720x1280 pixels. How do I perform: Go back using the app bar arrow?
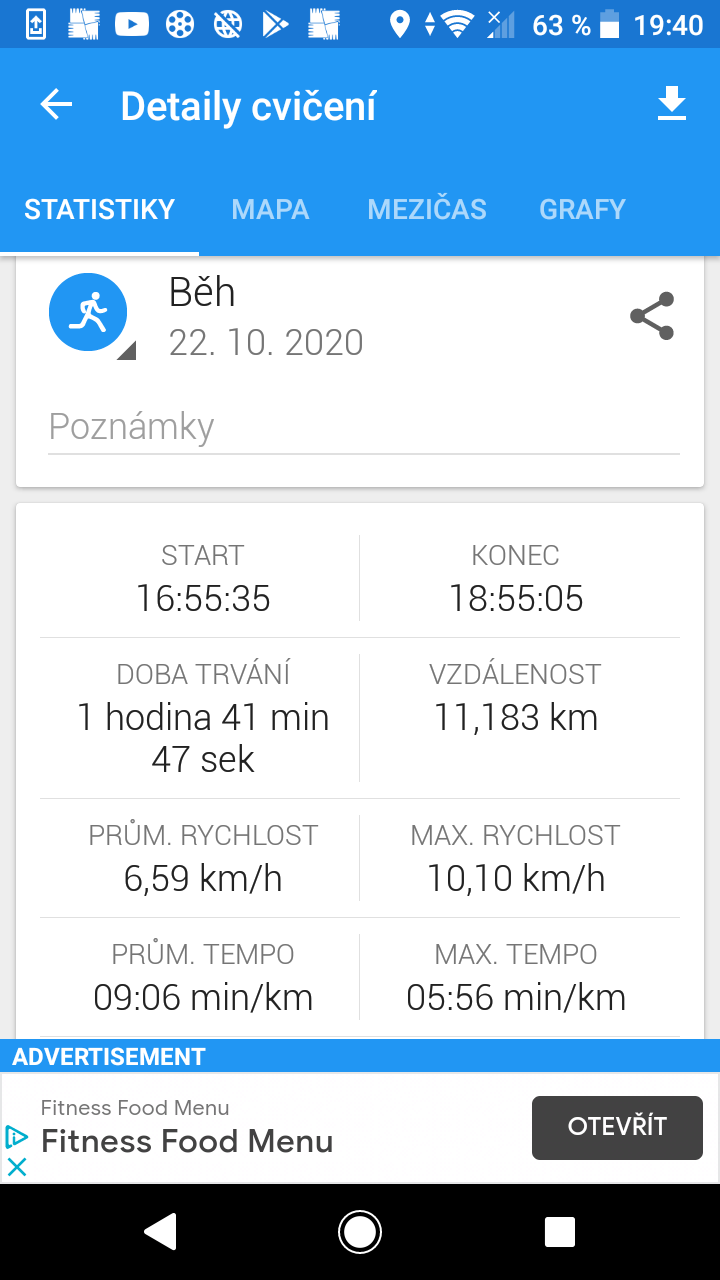click(56, 105)
